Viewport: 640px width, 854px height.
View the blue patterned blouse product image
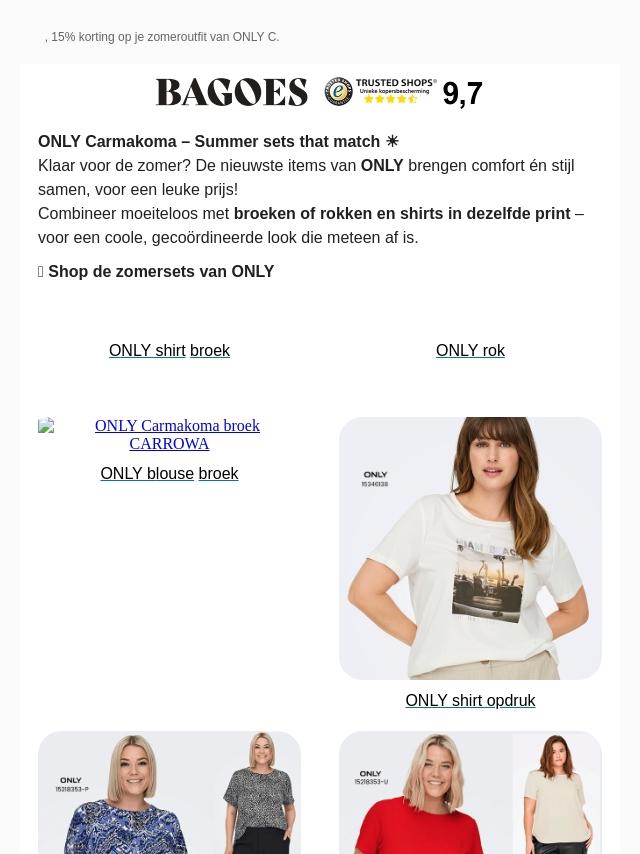click(x=169, y=792)
